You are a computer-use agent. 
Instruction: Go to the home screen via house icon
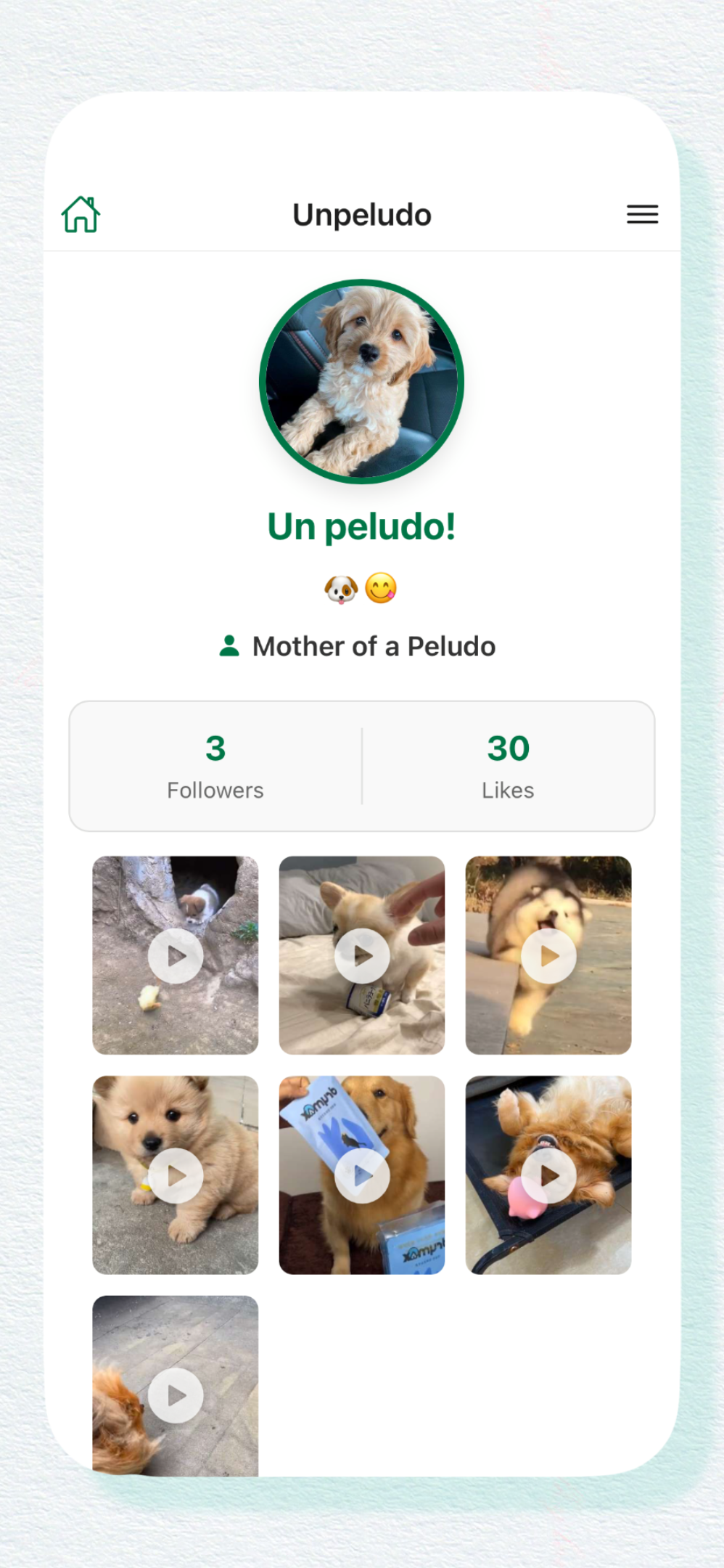(81, 215)
